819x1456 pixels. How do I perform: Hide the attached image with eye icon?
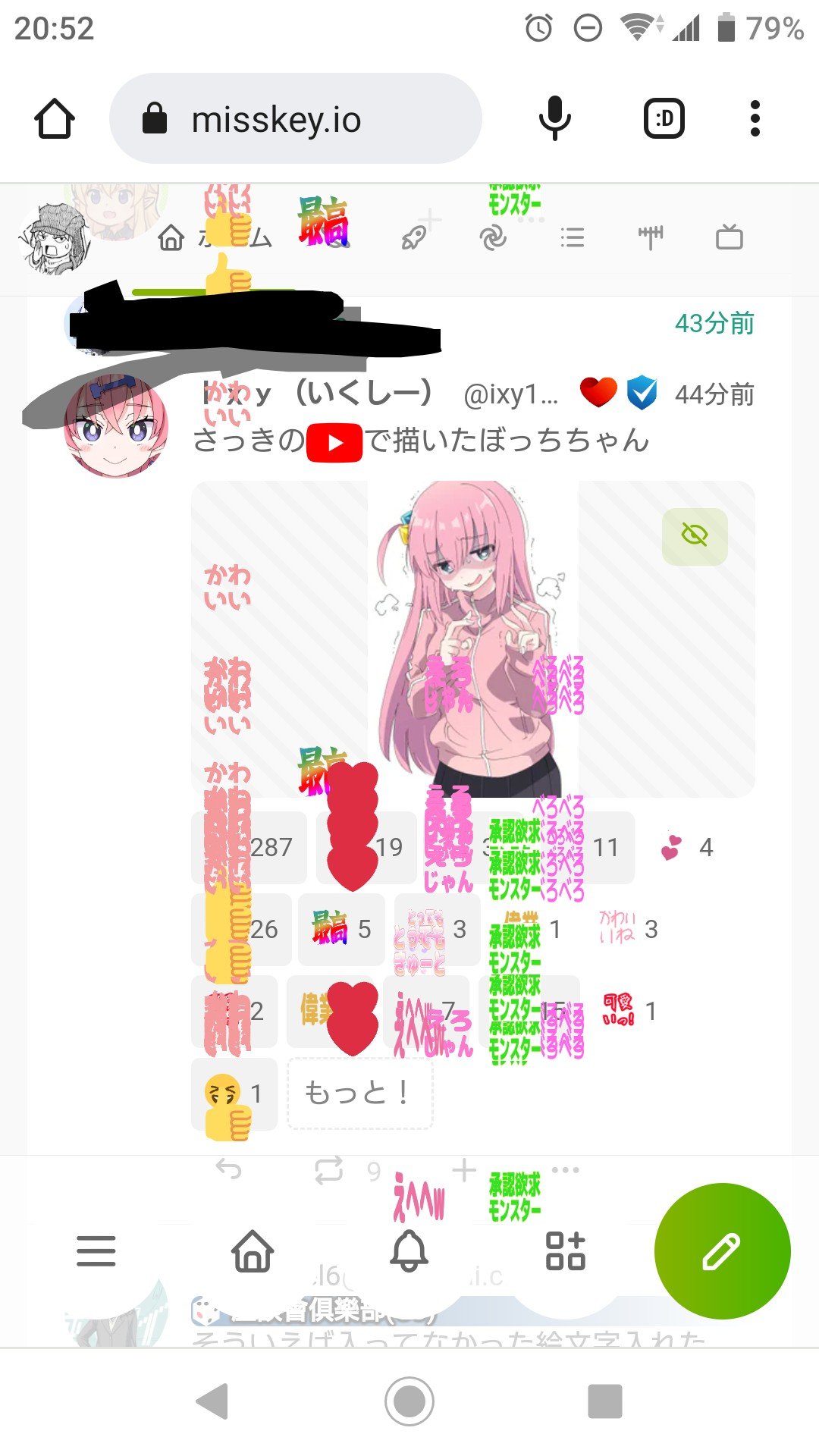[x=695, y=536]
